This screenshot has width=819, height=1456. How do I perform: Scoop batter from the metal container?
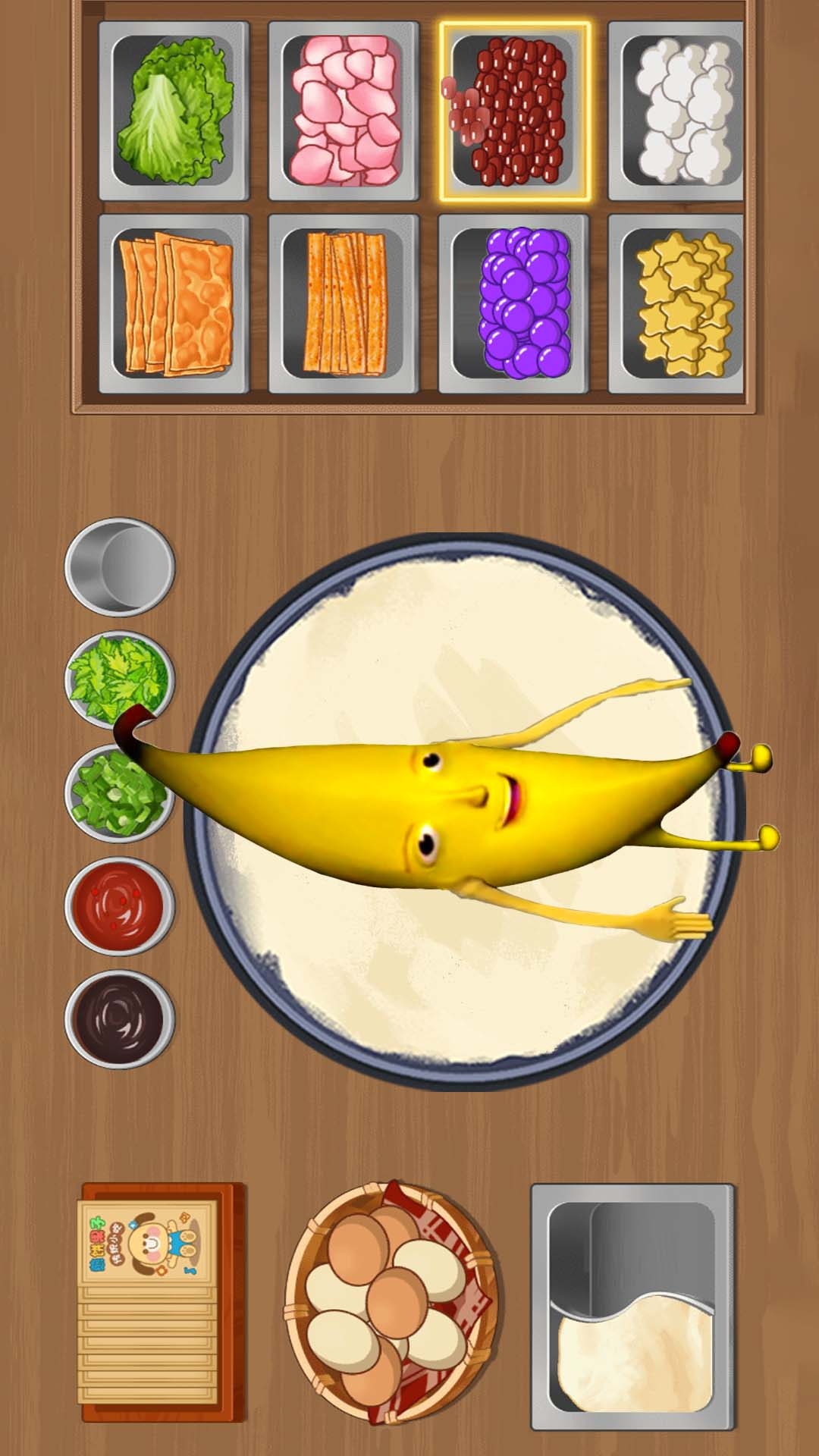tap(632, 1306)
